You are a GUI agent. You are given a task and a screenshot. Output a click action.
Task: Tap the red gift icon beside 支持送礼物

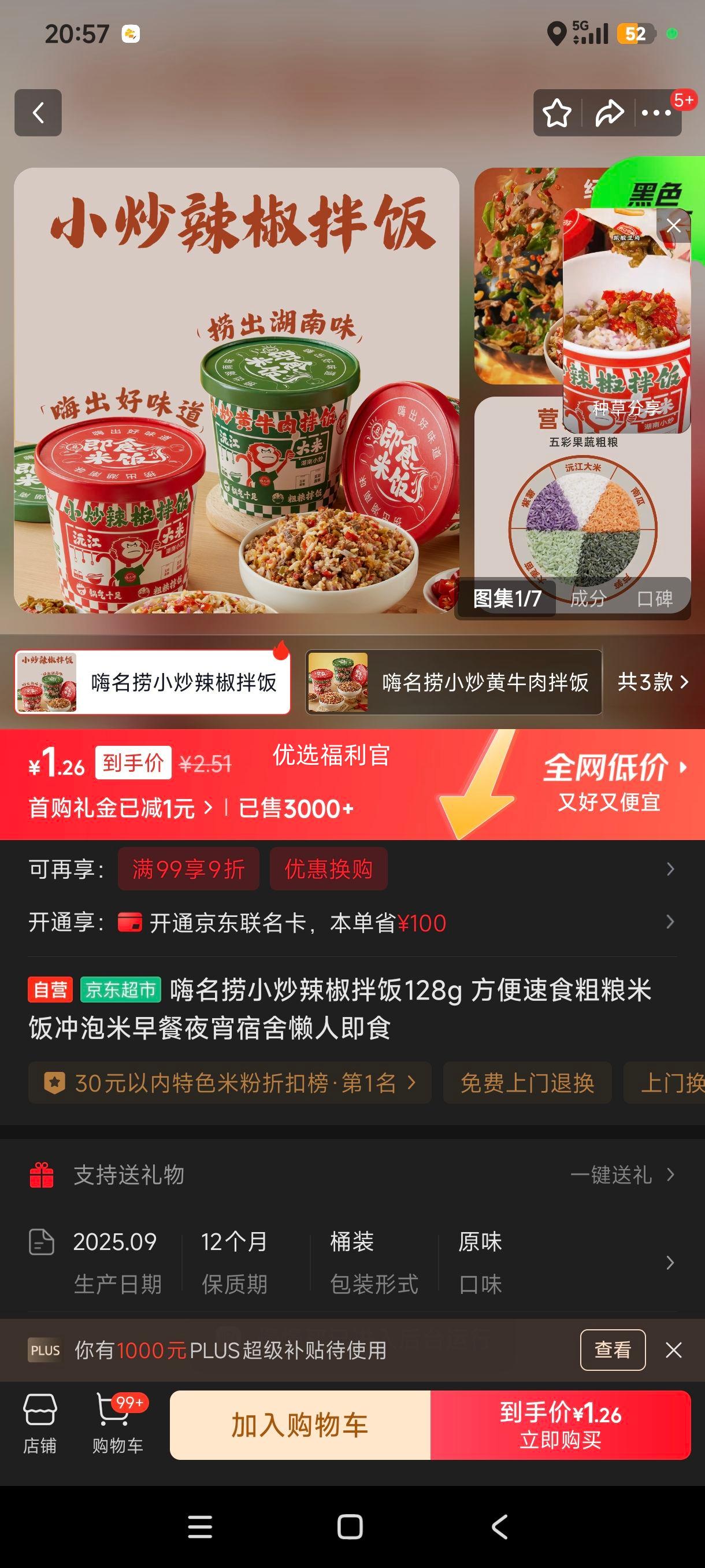pyautogui.click(x=42, y=1175)
